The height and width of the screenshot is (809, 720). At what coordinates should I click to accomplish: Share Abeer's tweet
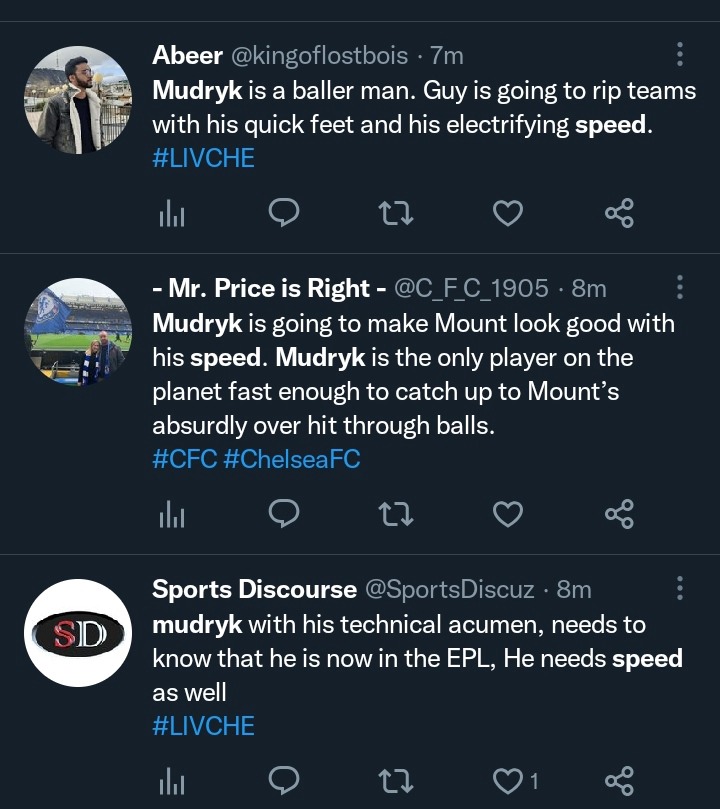point(620,213)
